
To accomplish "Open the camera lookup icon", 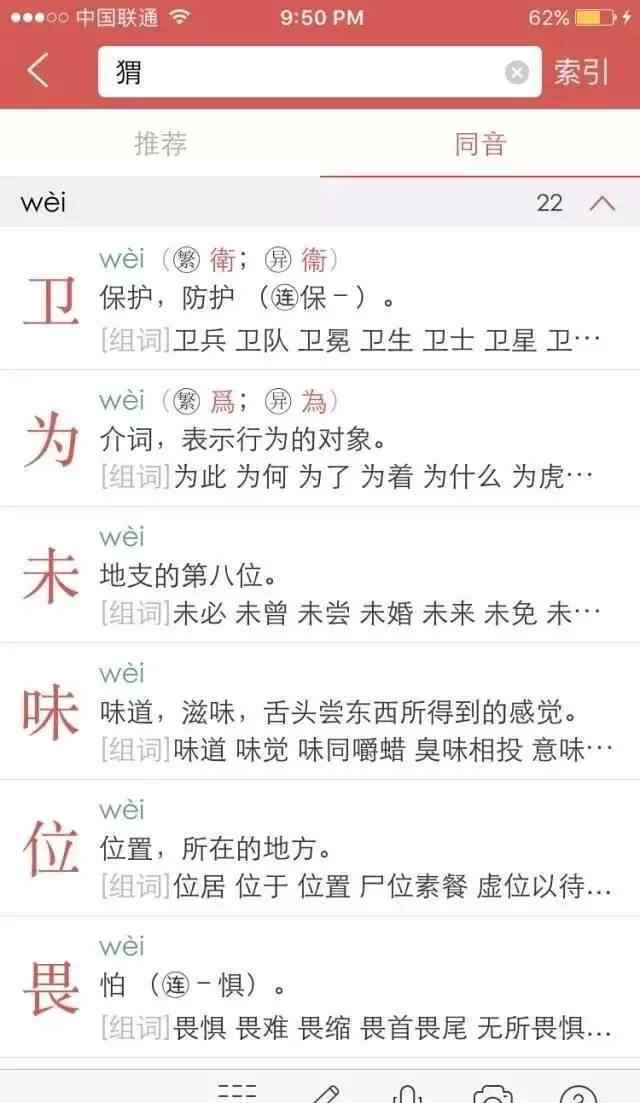I will point(493,1093).
